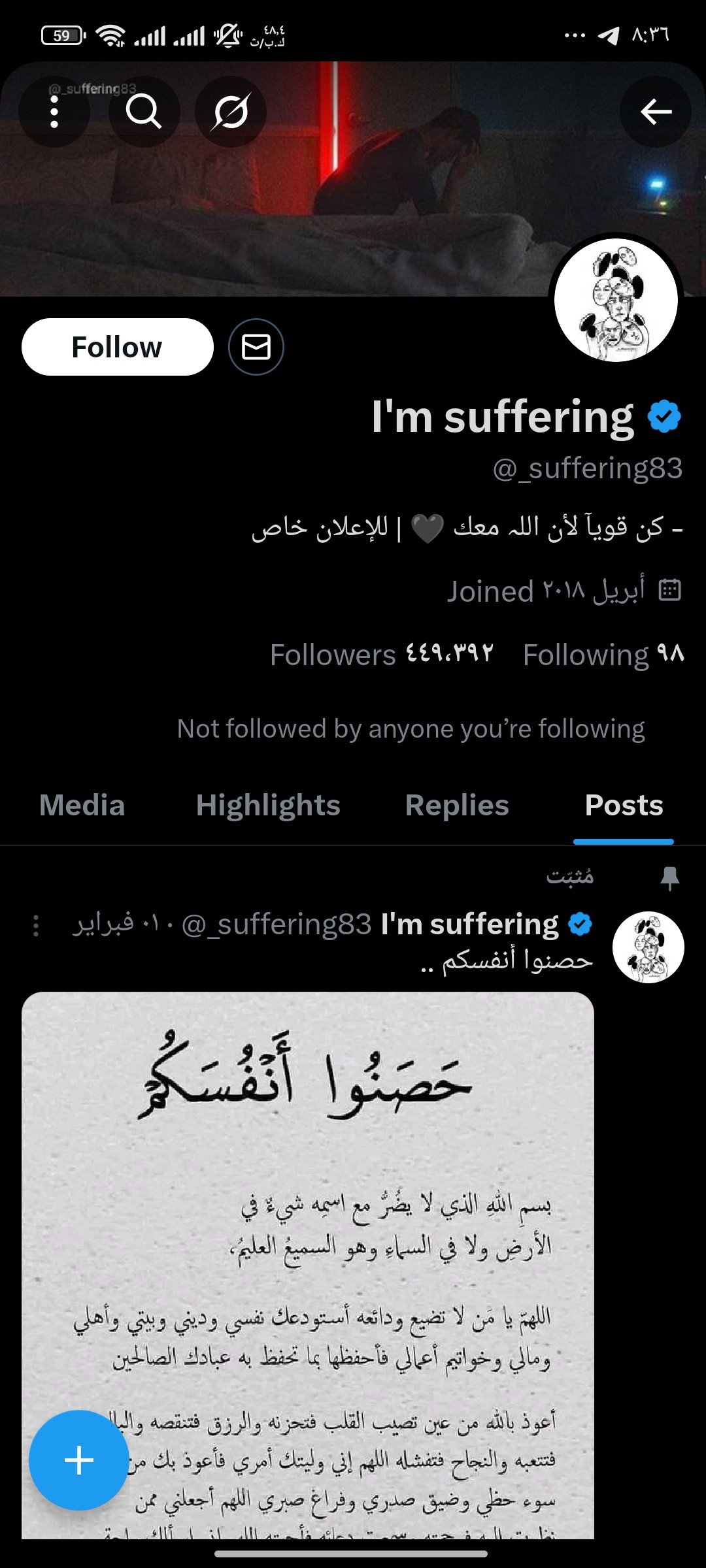The height and width of the screenshot is (1568, 706).
Task: Tap the pinned post's author avatar
Action: 648,947
